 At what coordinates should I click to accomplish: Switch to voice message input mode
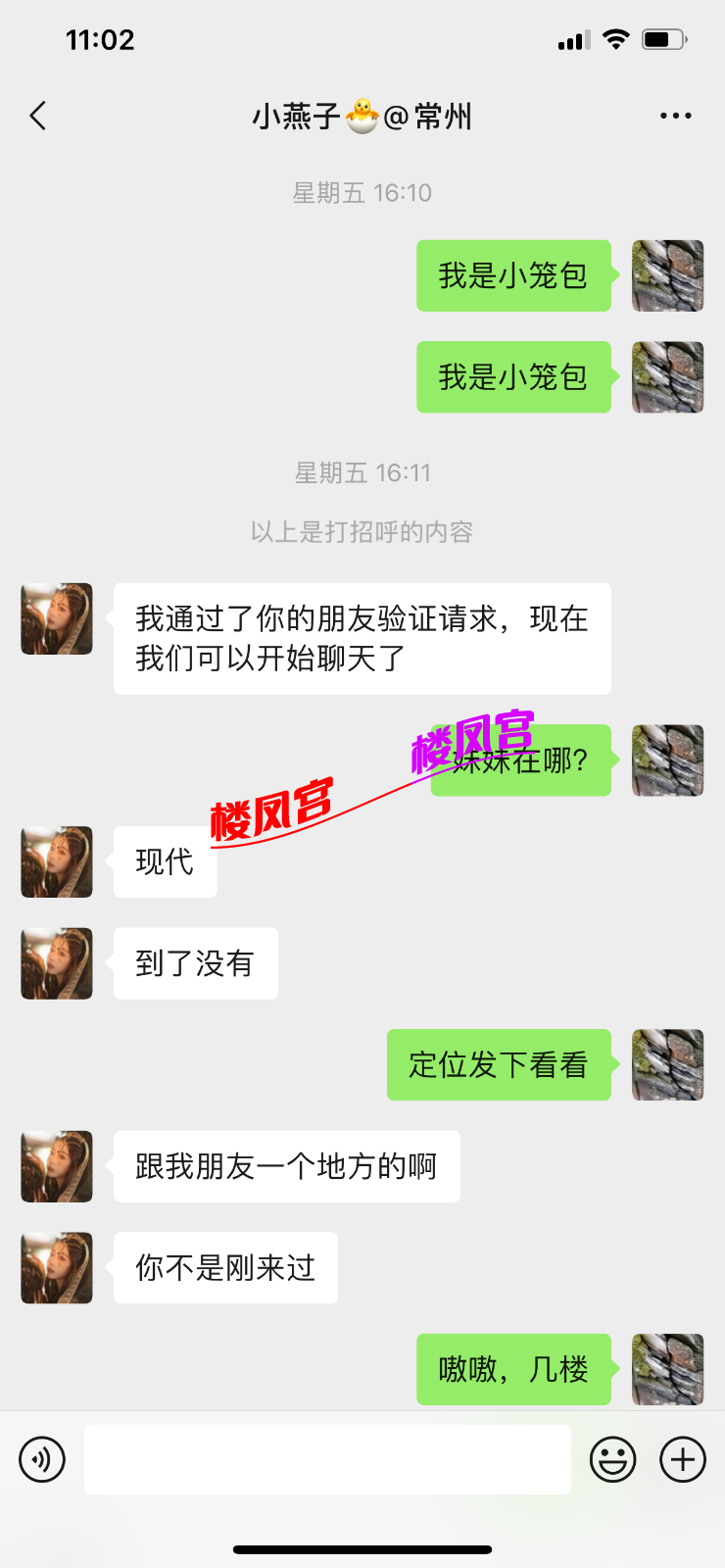click(41, 1459)
